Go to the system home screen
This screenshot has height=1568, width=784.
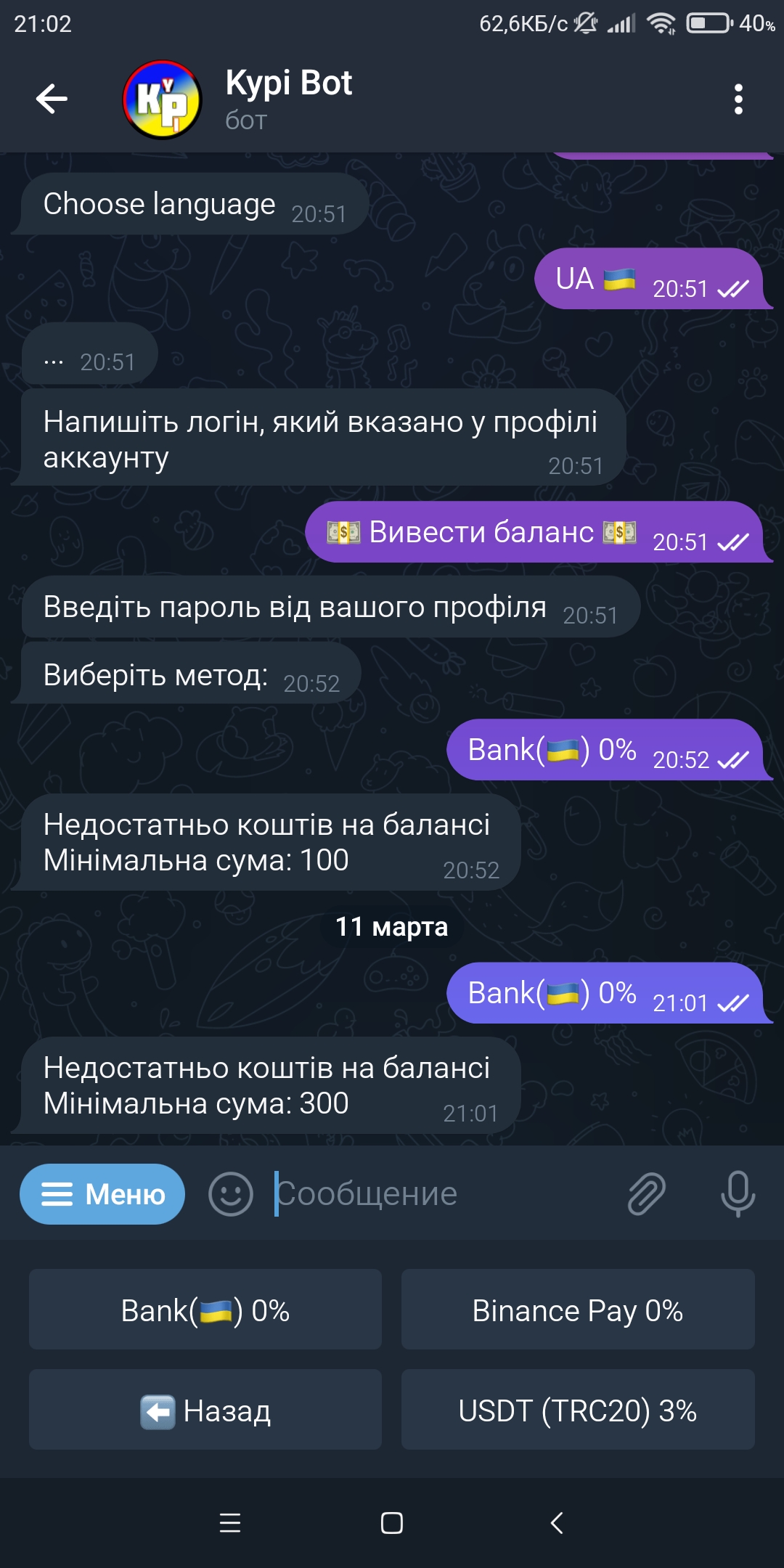click(x=392, y=1523)
